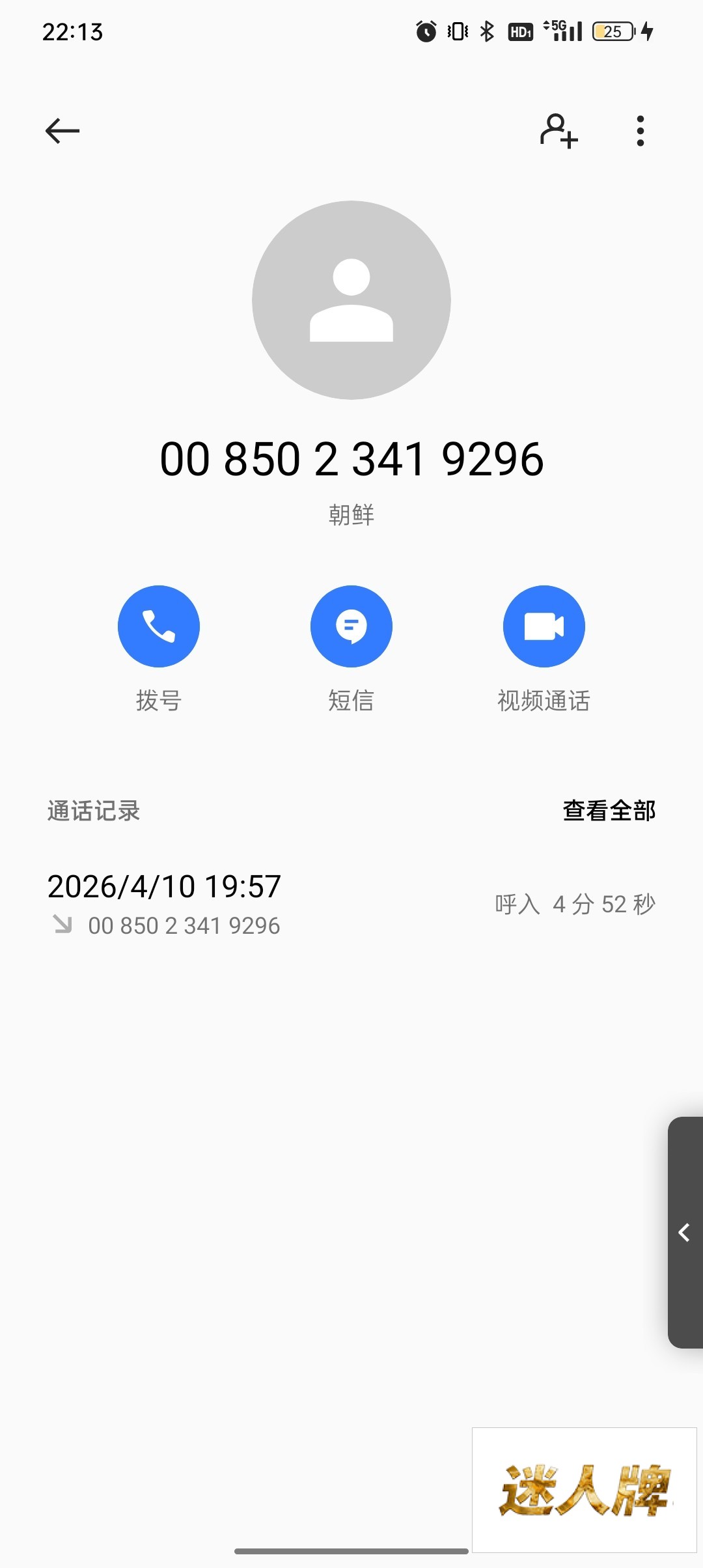Dial 00 850 2 341 9296
Image resolution: width=703 pixels, height=1568 pixels.
coord(158,626)
